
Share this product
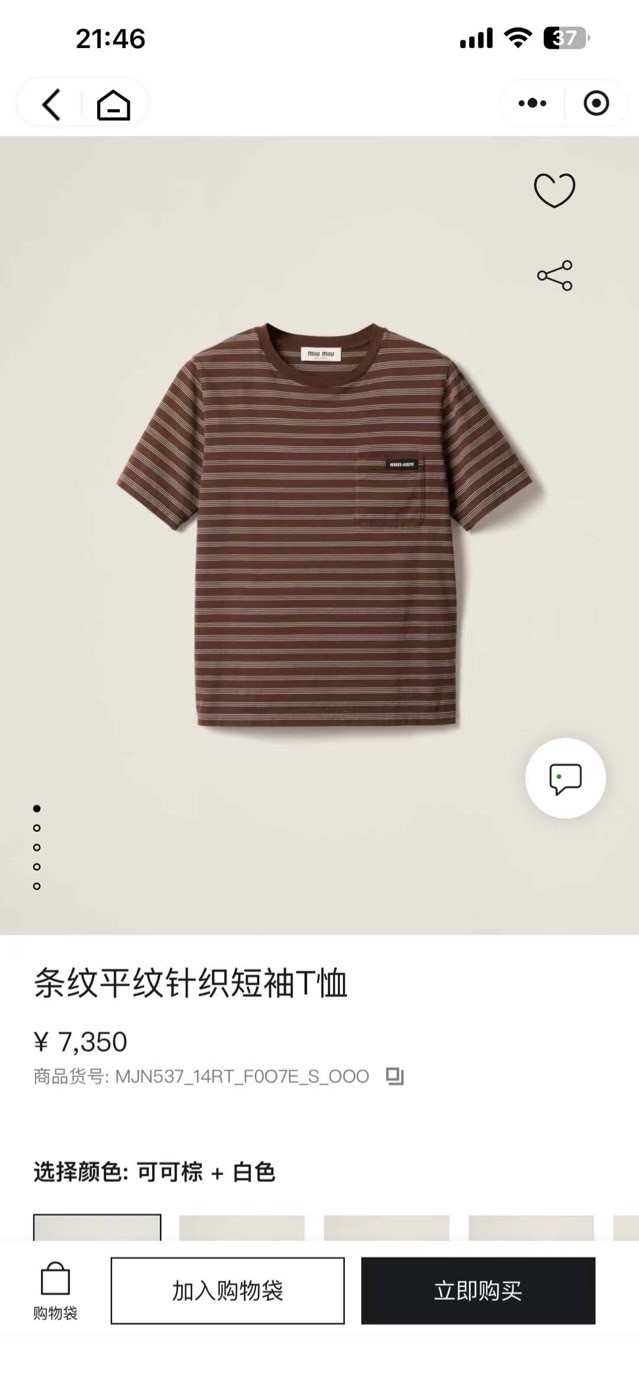tap(555, 275)
